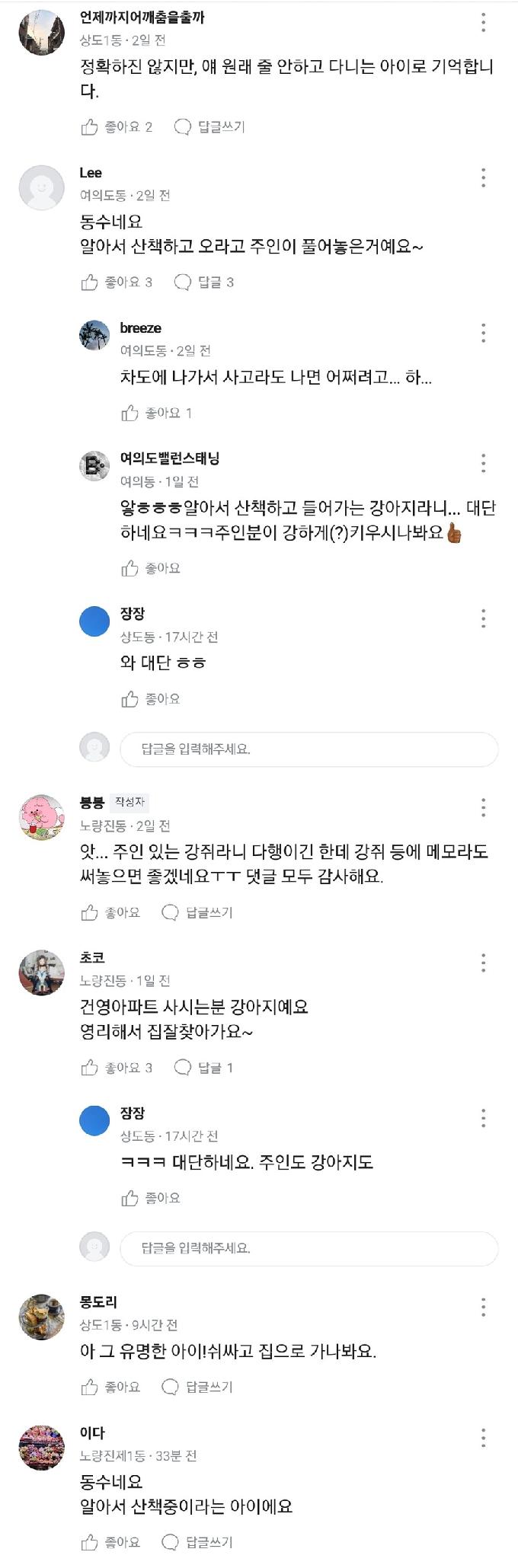Image resolution: width=518 pixels, height=1568 pixels.
Task: Reply to 몽도리's comment
Action: click(197, 1387)
